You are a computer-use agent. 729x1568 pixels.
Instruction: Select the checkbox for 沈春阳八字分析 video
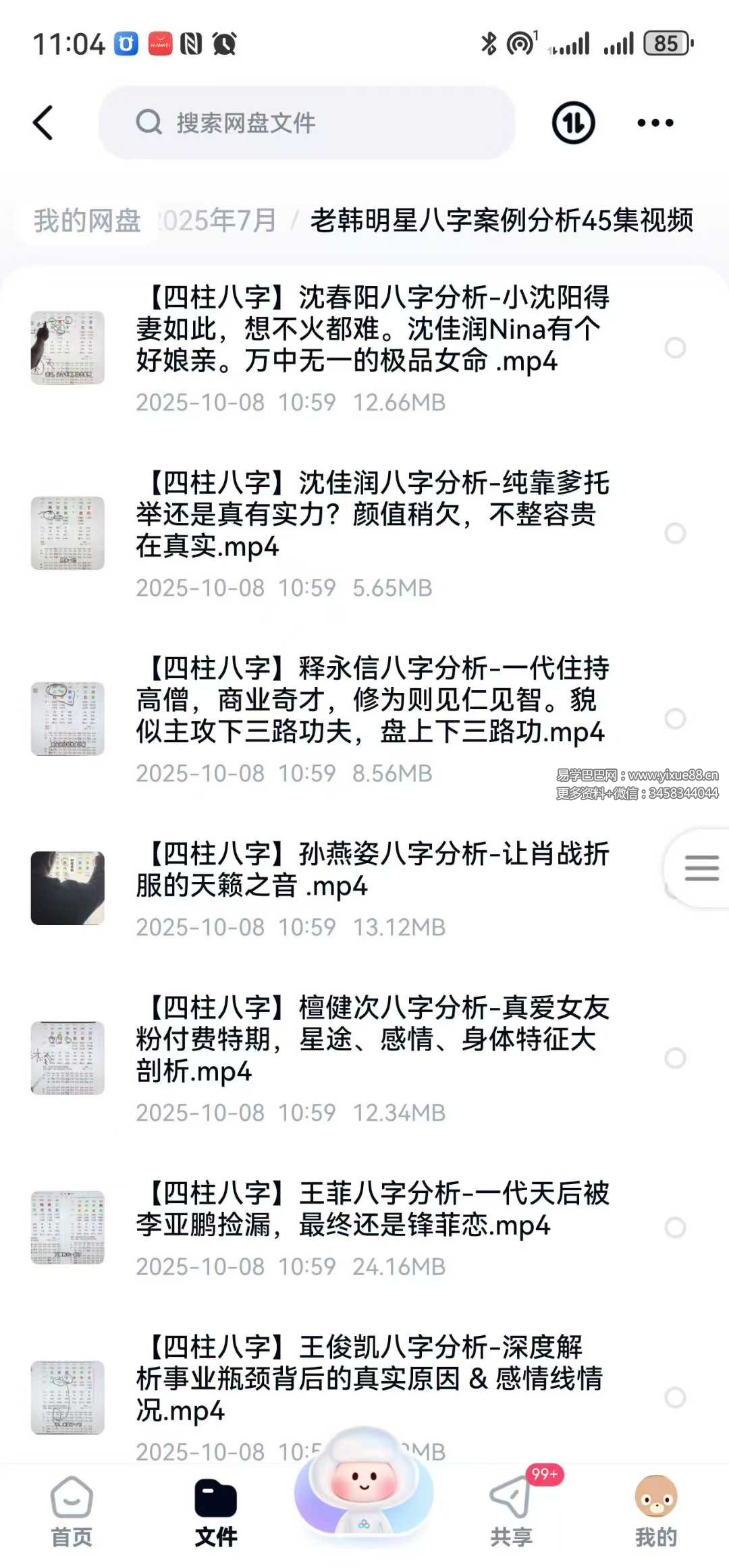[675, 347]
